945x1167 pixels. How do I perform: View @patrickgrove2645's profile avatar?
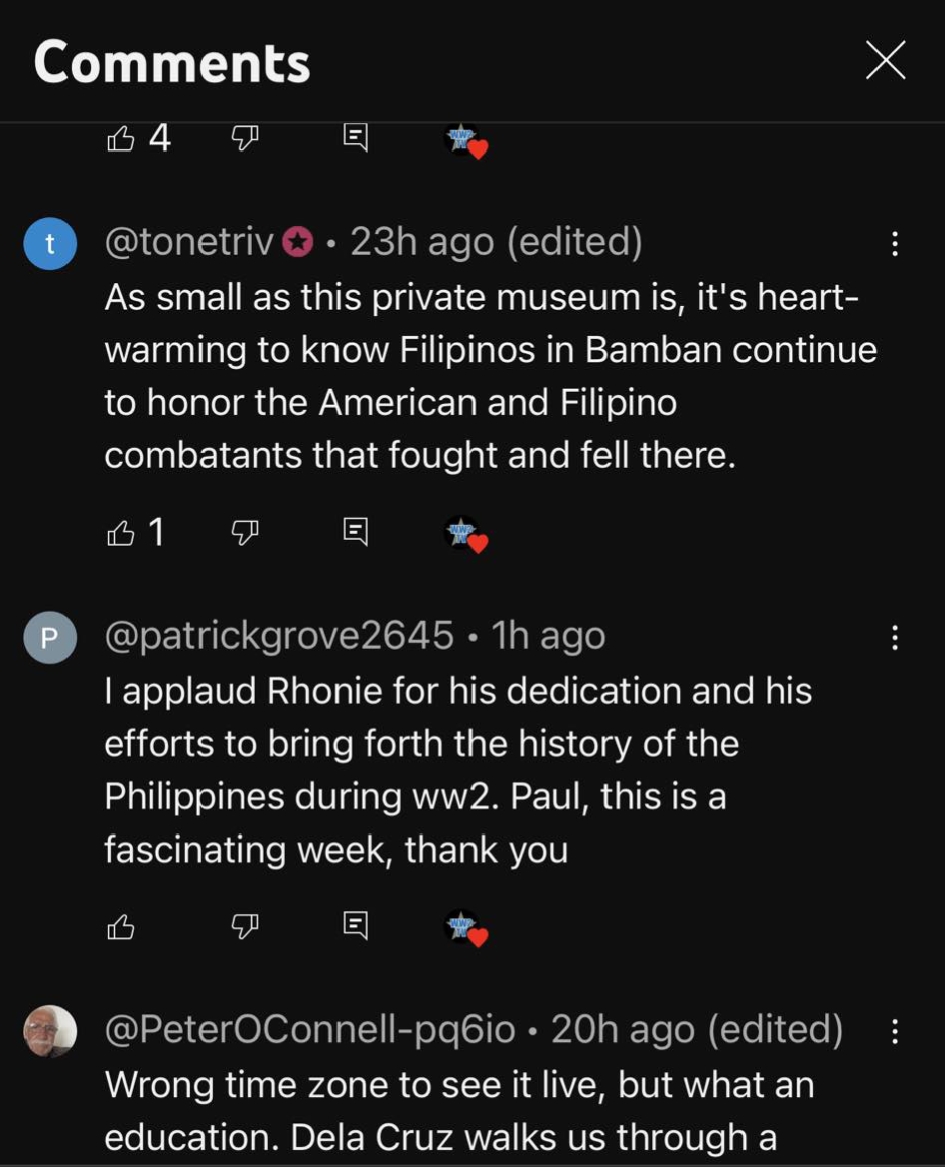[50, 637]
